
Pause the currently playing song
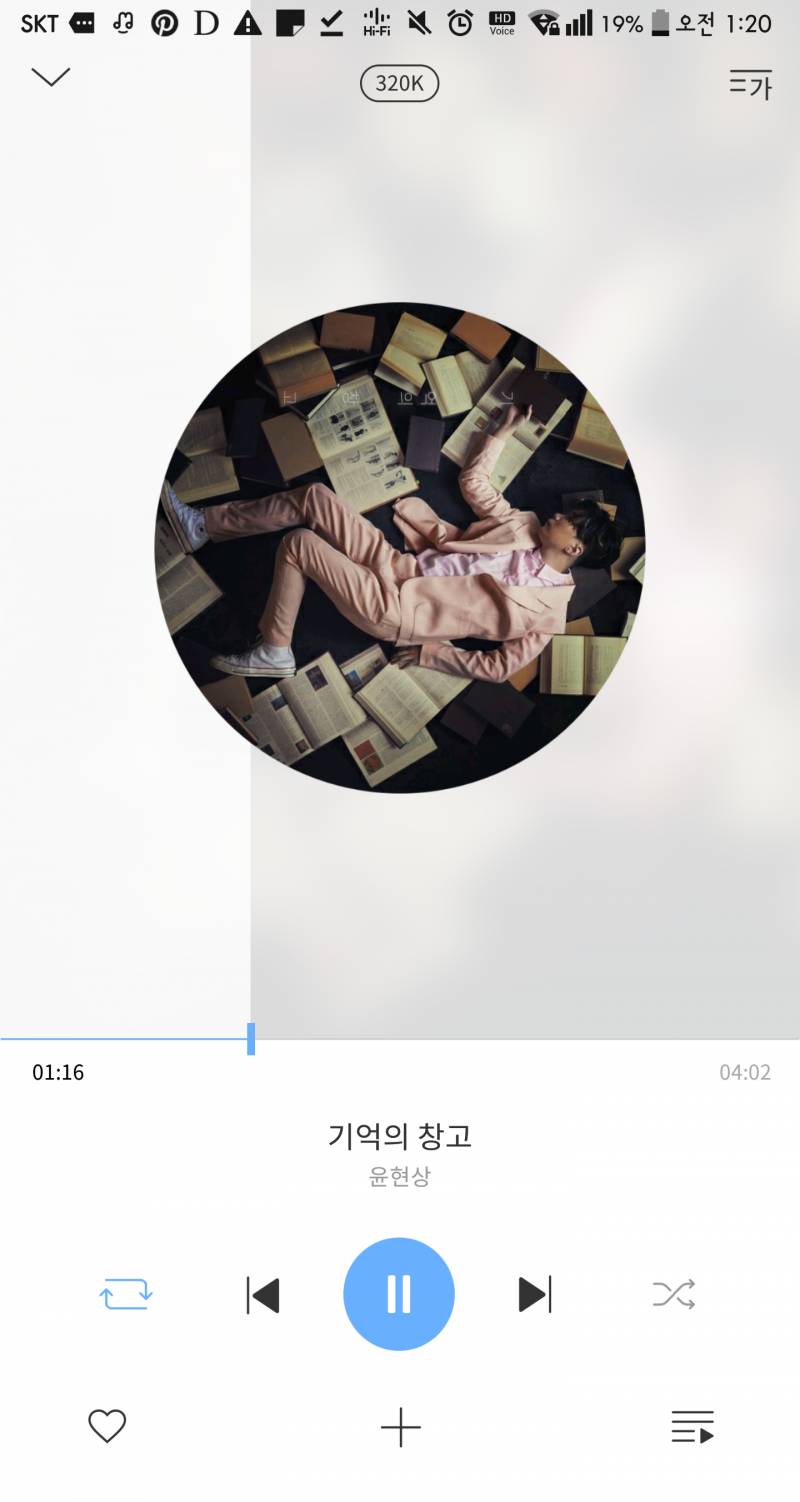[x=399, y=1293]
